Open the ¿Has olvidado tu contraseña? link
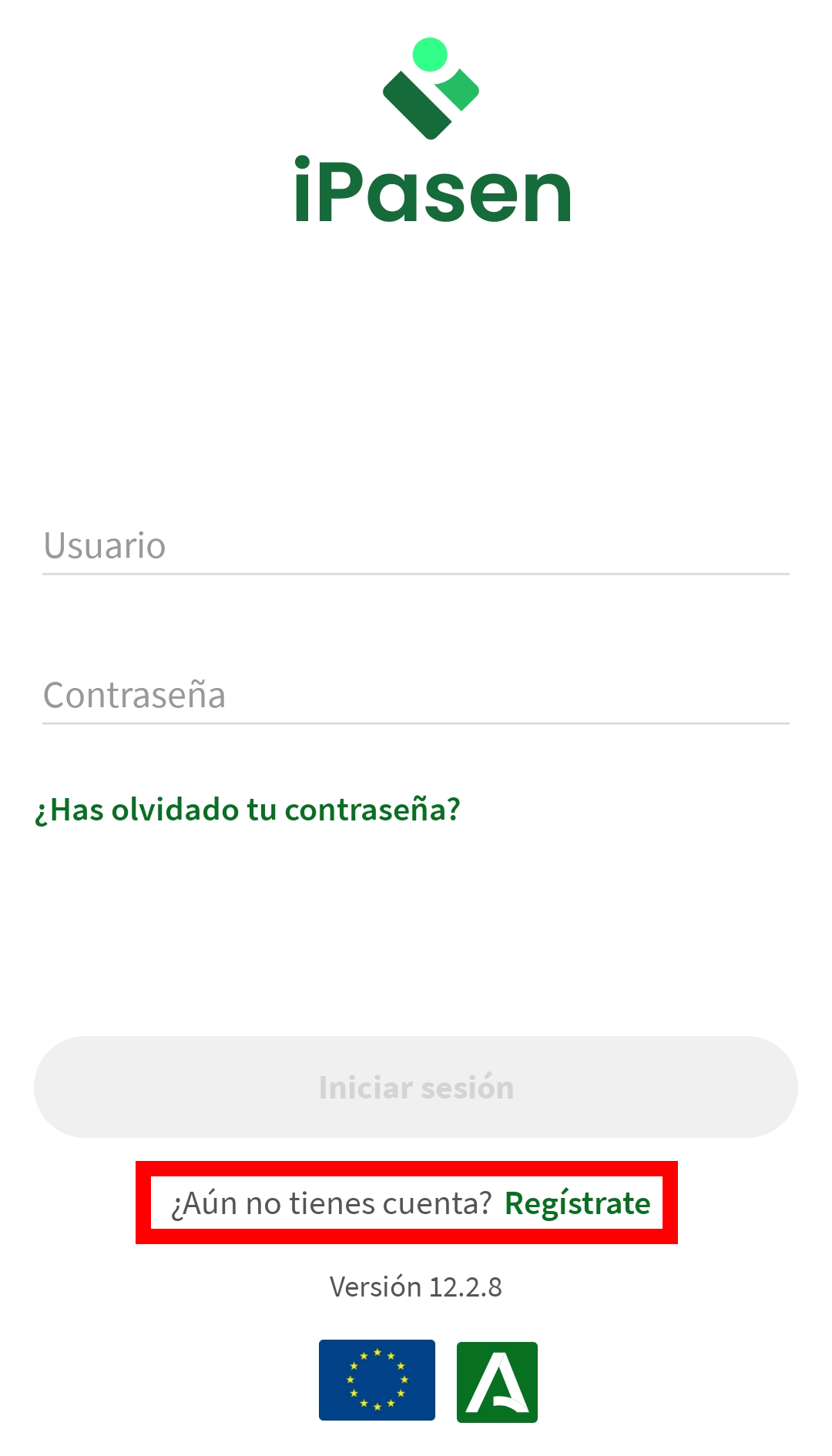The width and height of the screenshot is (832, 1456). coord(248,810)
